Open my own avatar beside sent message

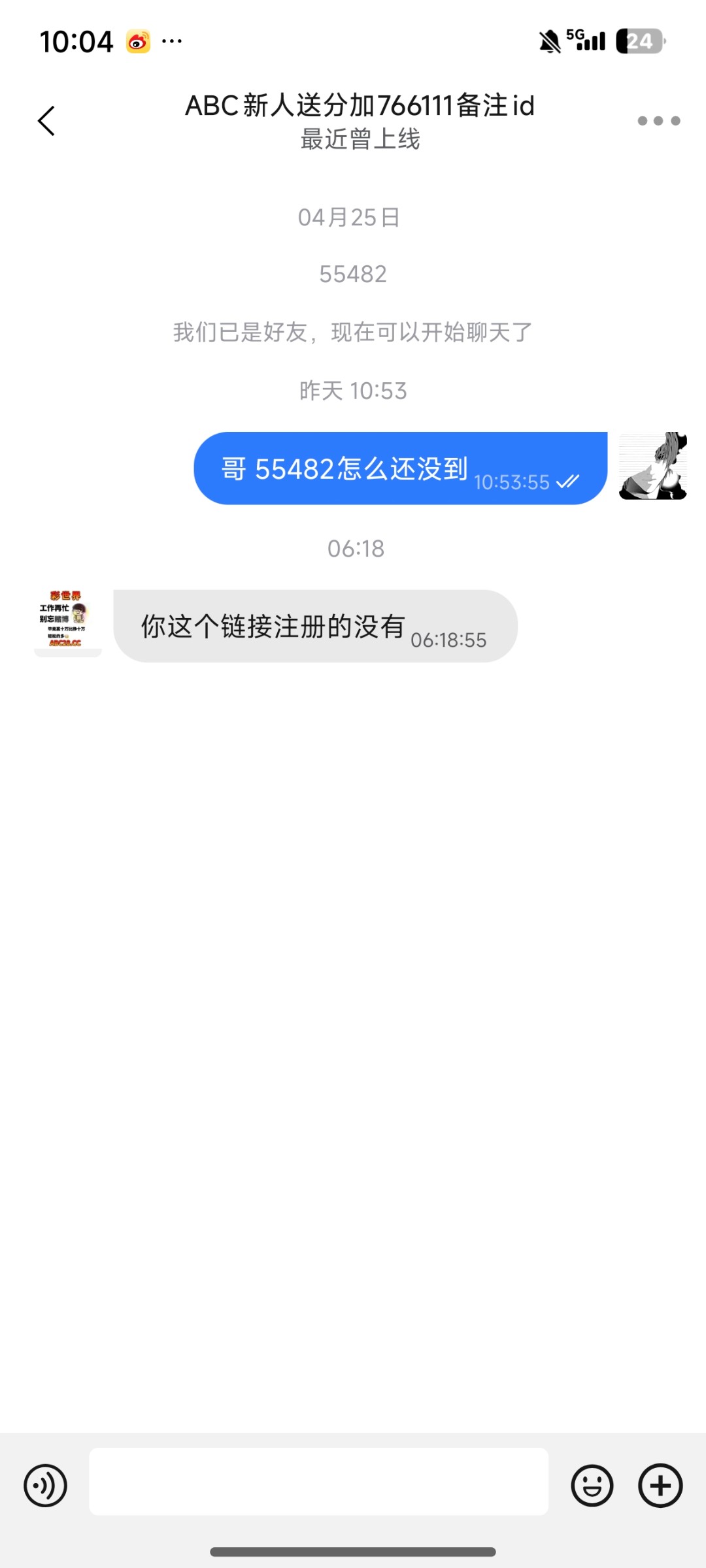point(652,466)
